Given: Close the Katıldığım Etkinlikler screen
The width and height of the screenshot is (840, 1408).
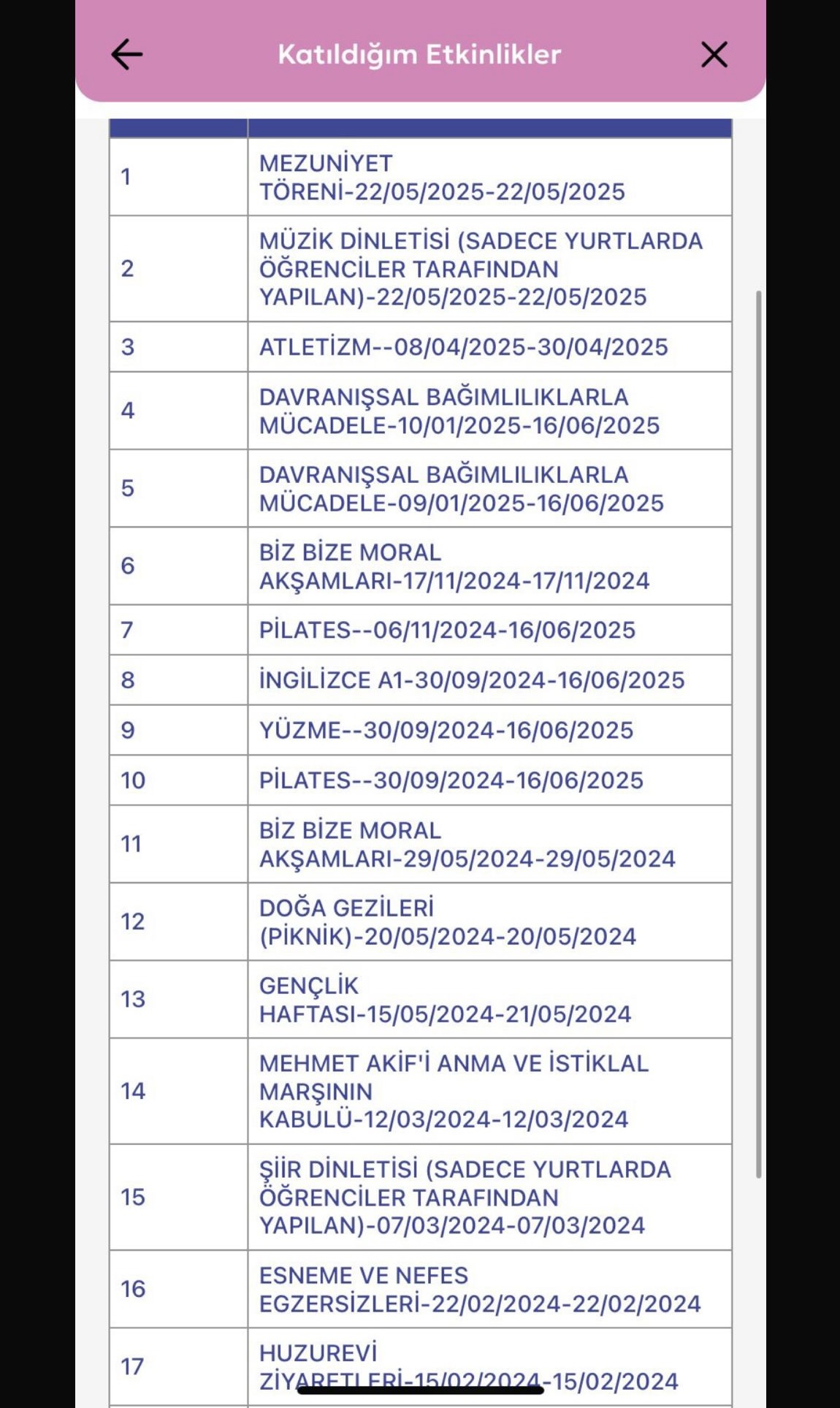Looking at the screenshot, I should 714,55.
